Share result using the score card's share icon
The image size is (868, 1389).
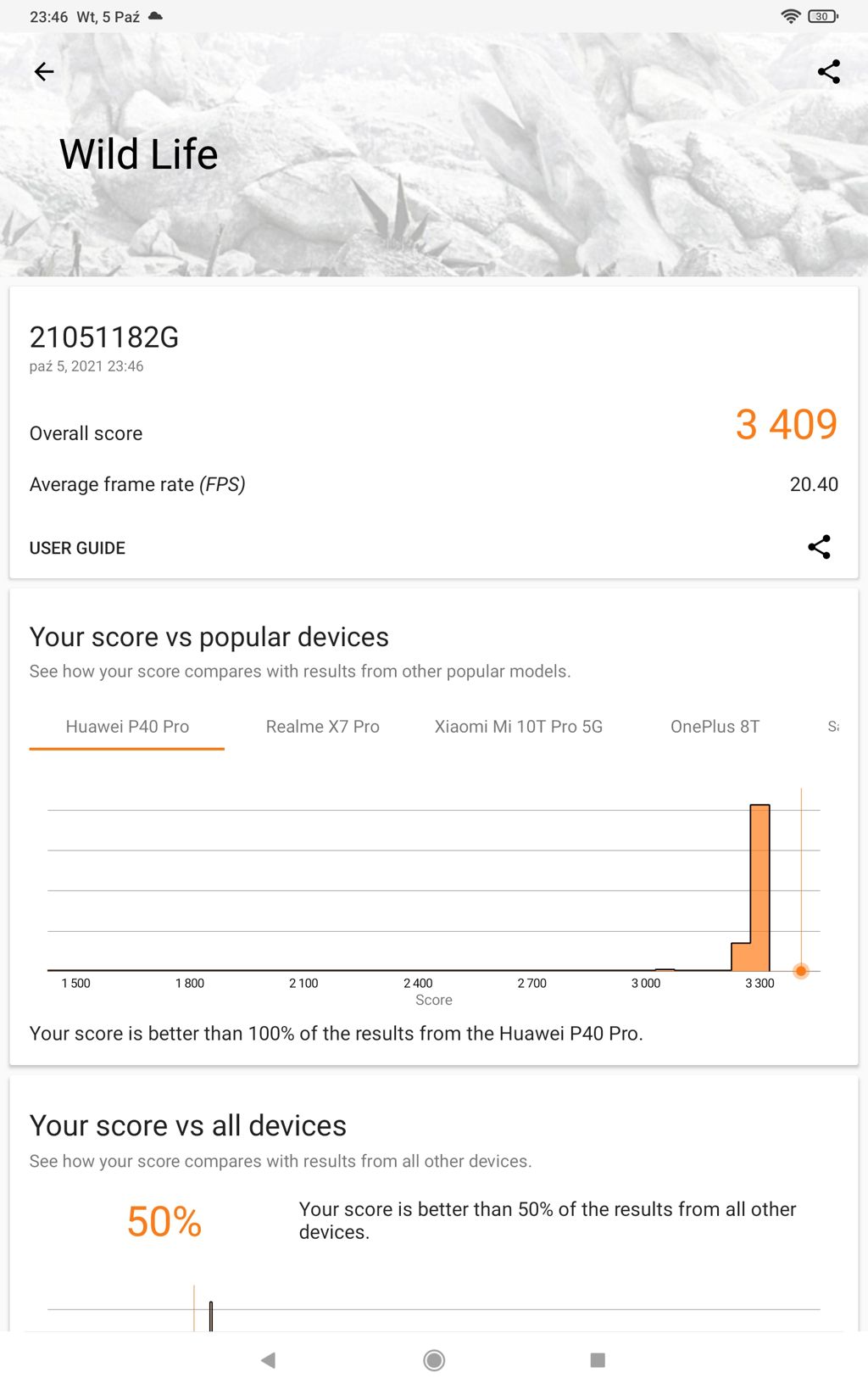pos(819,547)
